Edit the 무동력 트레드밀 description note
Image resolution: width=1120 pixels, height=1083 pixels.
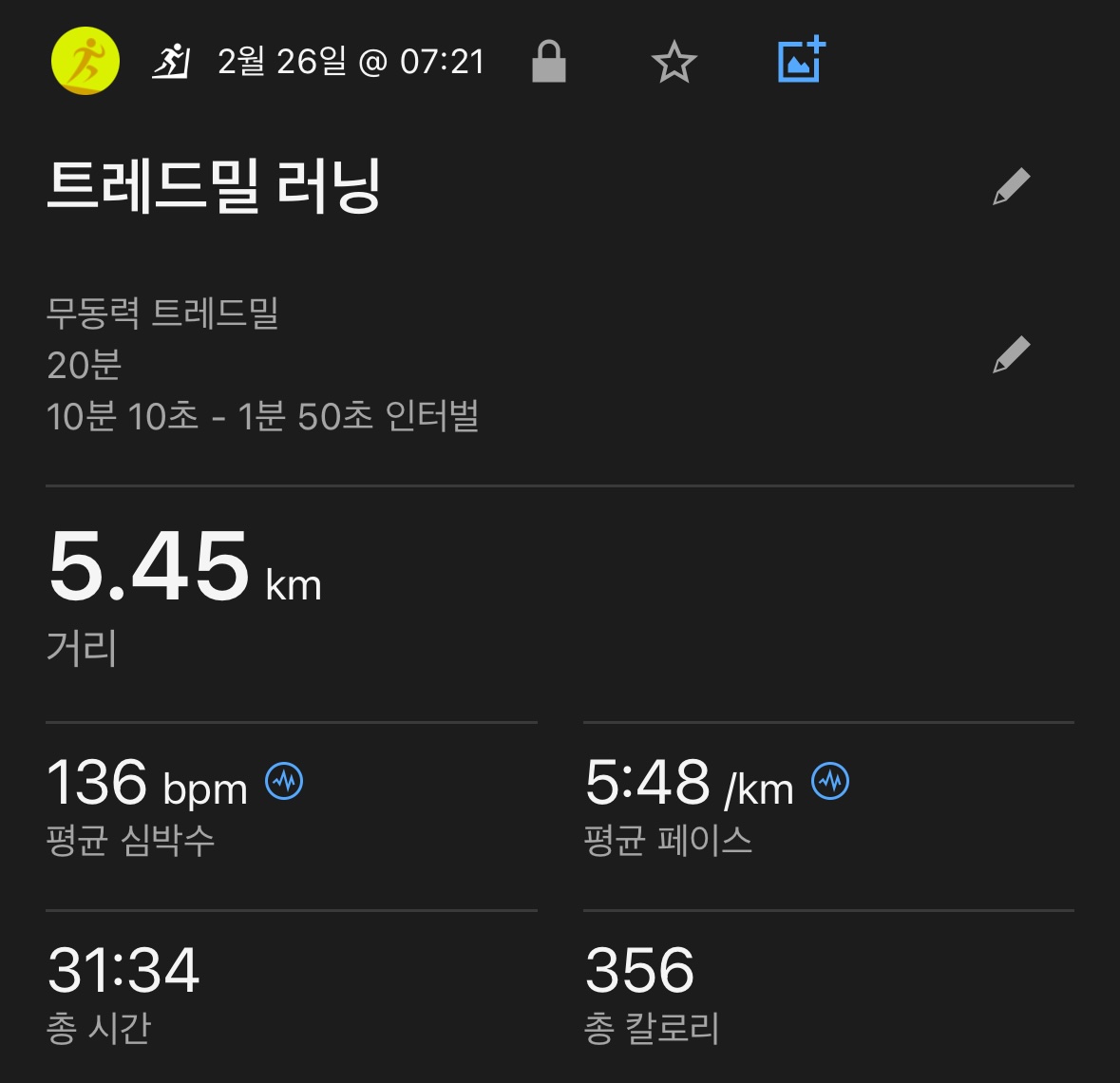(1011, 354)
